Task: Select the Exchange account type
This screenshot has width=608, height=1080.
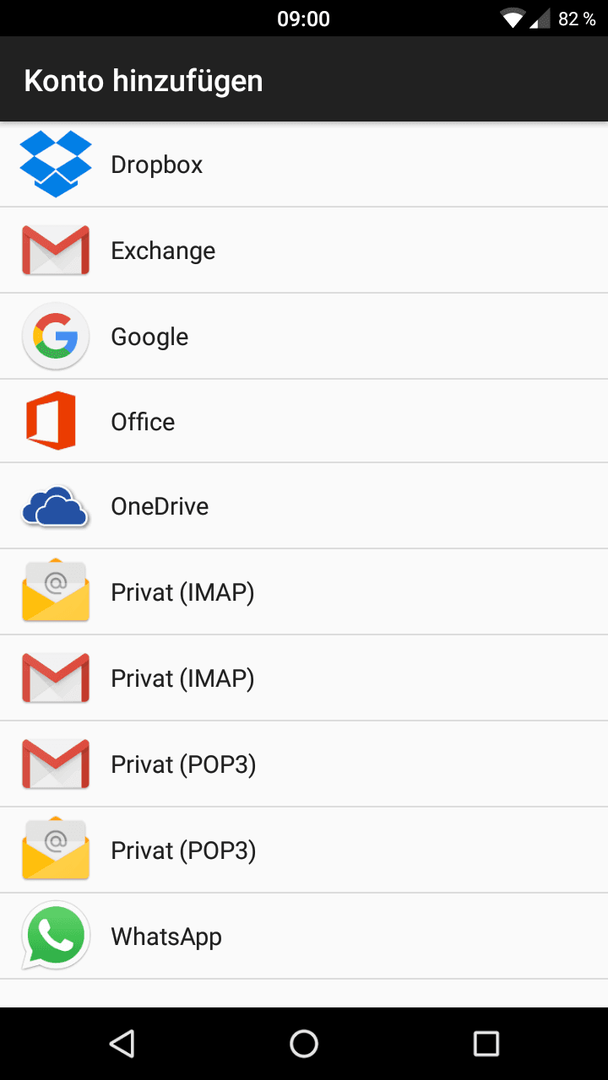Action: tap(304, 250)
